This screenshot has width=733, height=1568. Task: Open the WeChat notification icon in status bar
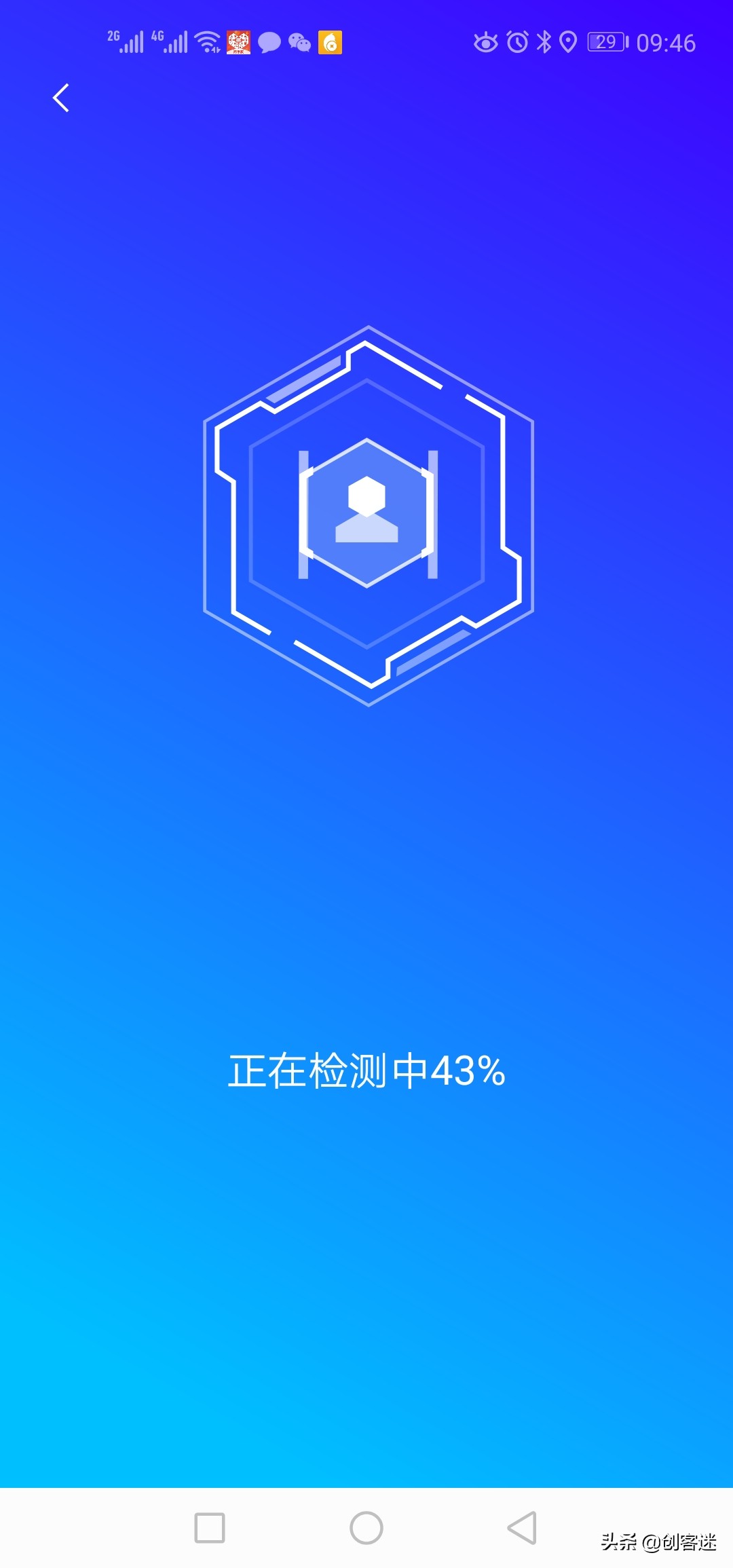[x=299, y=43]
